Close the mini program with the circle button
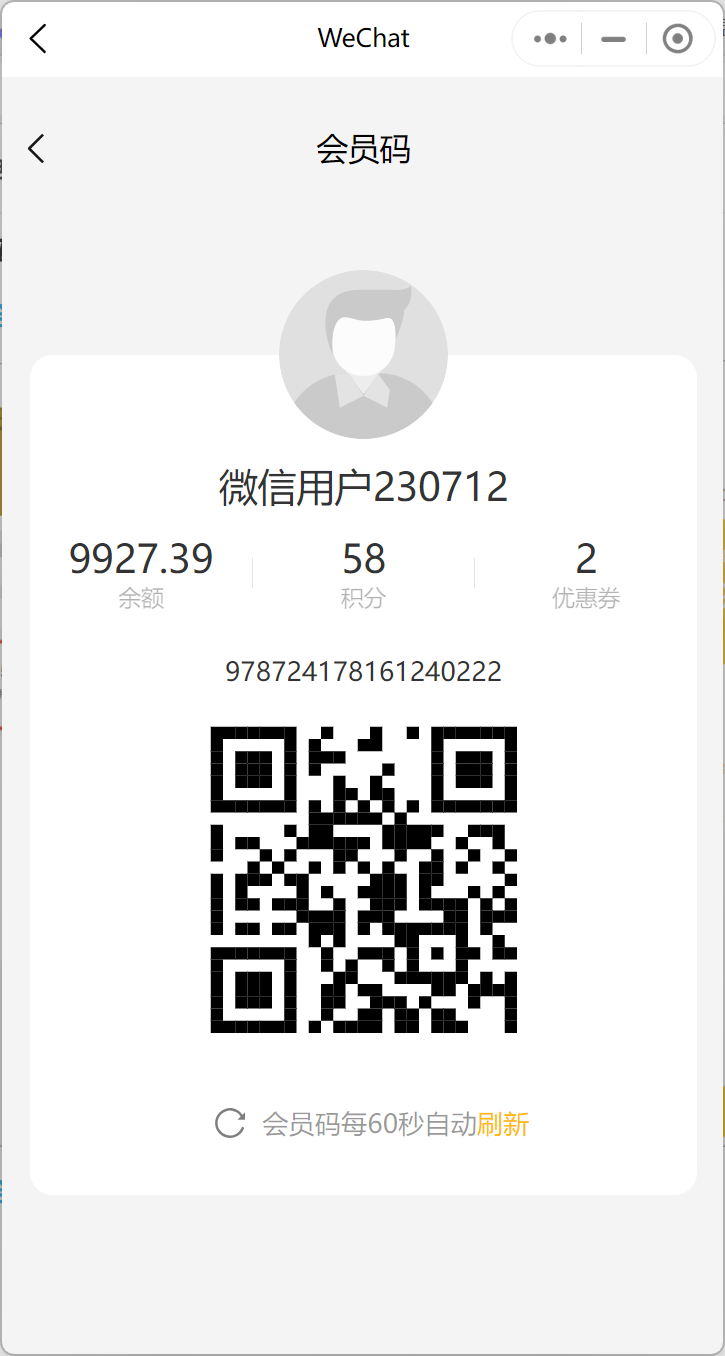This screenshot has height=1356, width=725. [677, 39]
